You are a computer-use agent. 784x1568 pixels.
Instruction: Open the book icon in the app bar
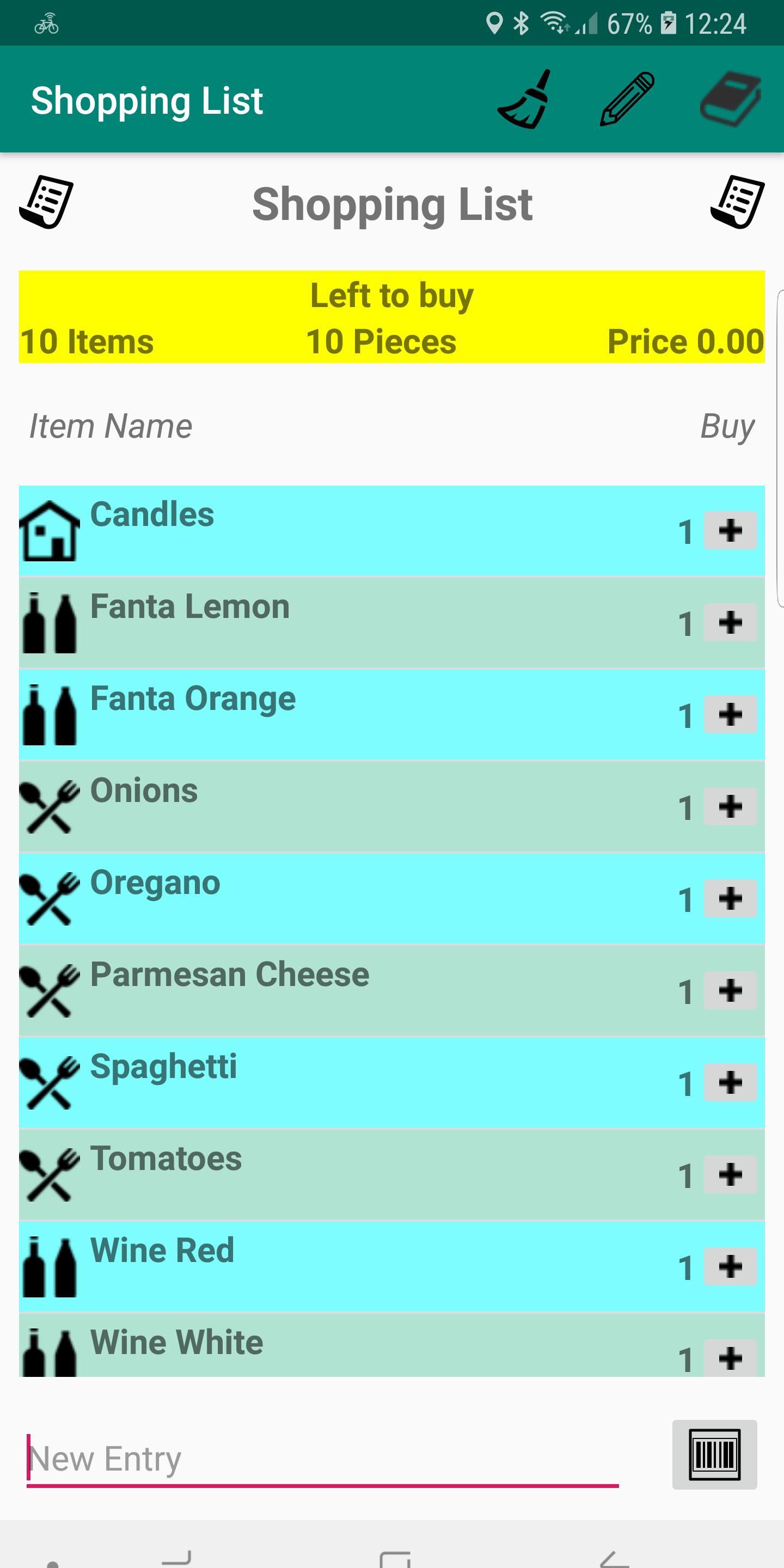(731, 100)
